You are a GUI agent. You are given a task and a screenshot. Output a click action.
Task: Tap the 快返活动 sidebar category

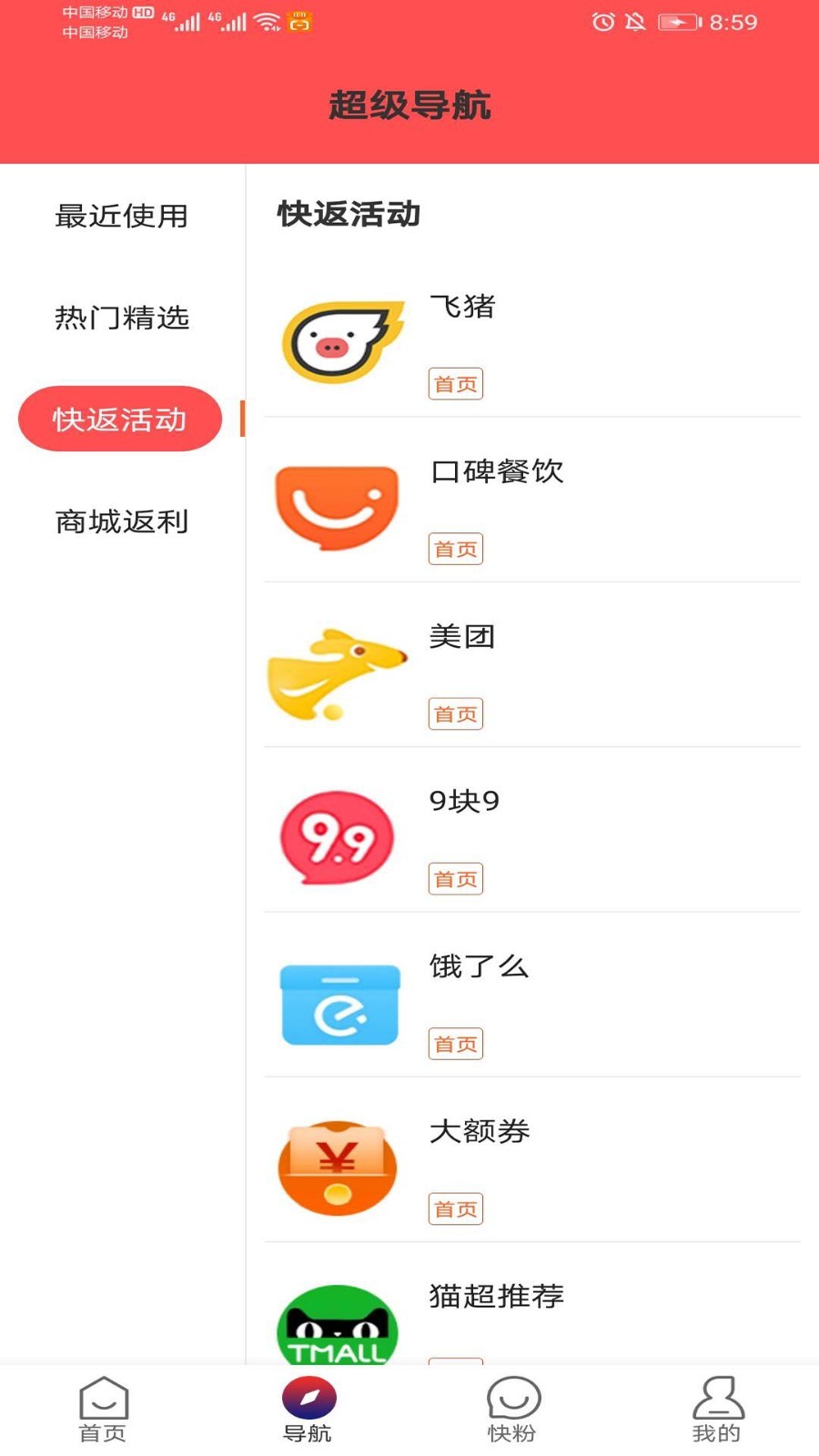pyautogui.click(x=120, y=420)
